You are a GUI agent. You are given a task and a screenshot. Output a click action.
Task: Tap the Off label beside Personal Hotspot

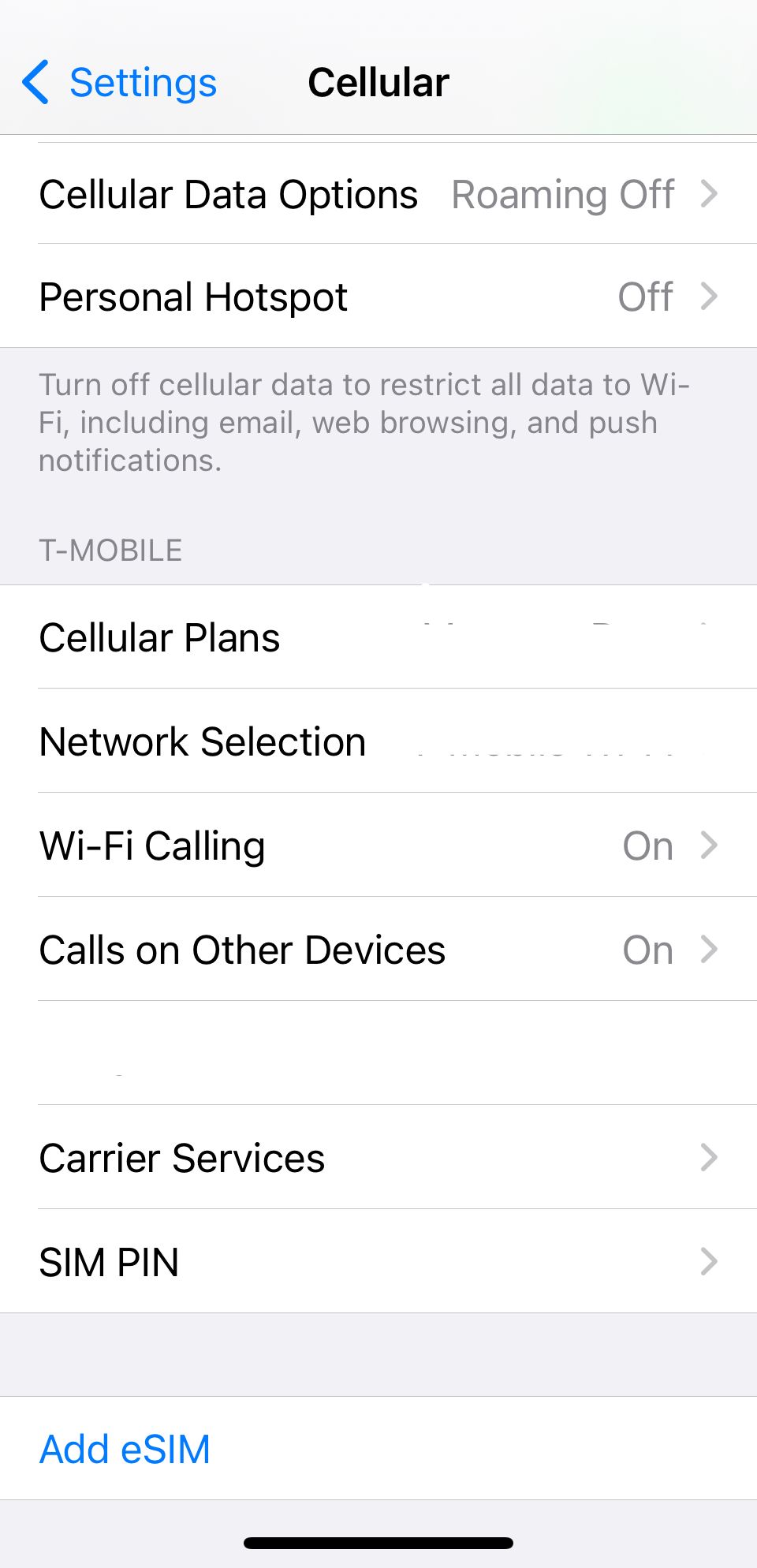[x=645, y=297]
